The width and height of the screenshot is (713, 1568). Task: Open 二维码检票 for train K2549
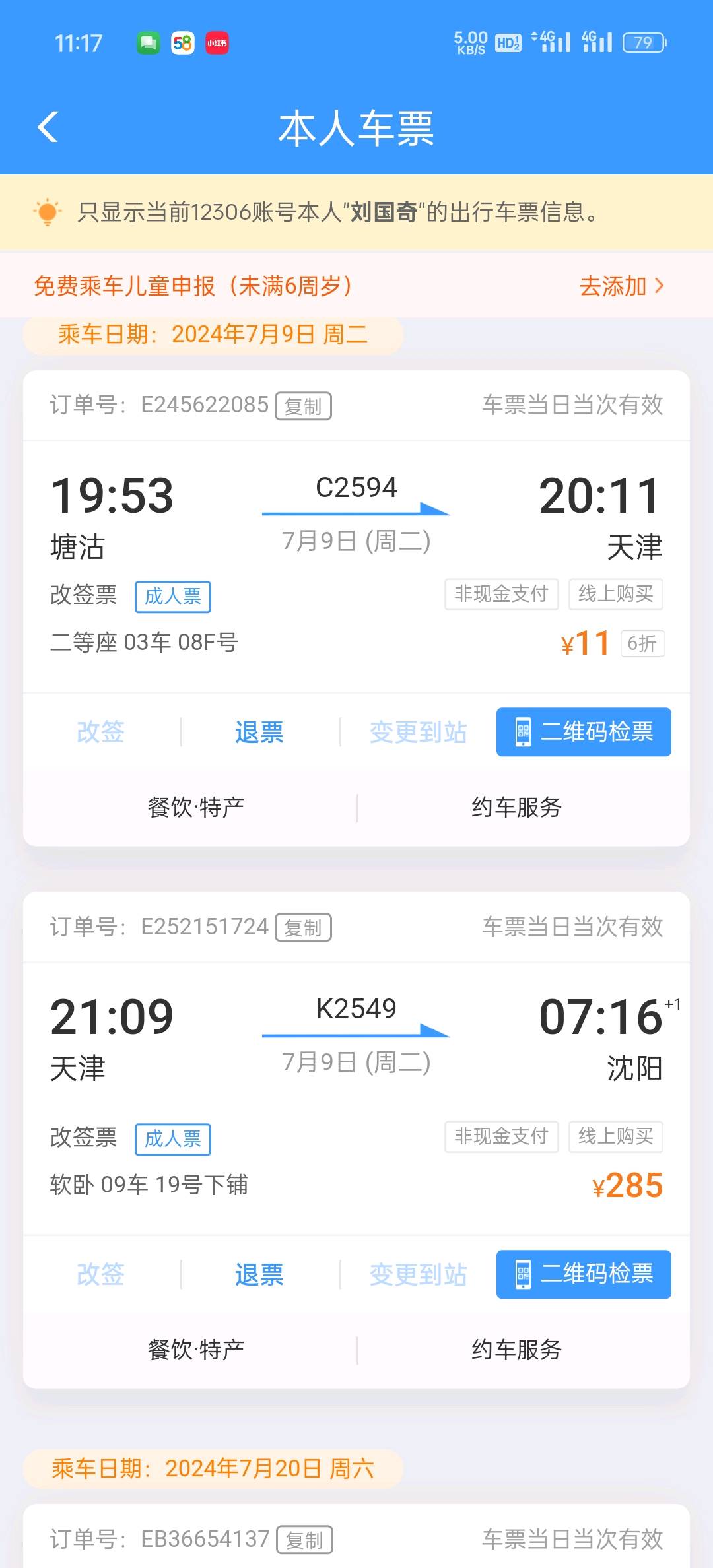[584, 1274]
